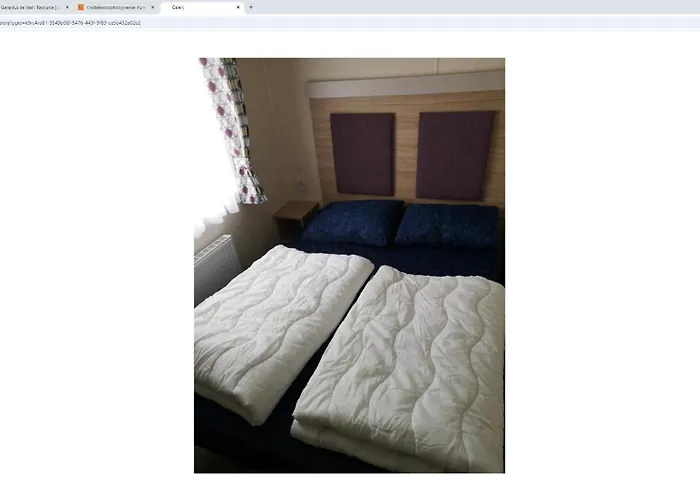700x500 pixels.
Task: Switch to the Gerardus de Veer tab
Action: (30, 7)
